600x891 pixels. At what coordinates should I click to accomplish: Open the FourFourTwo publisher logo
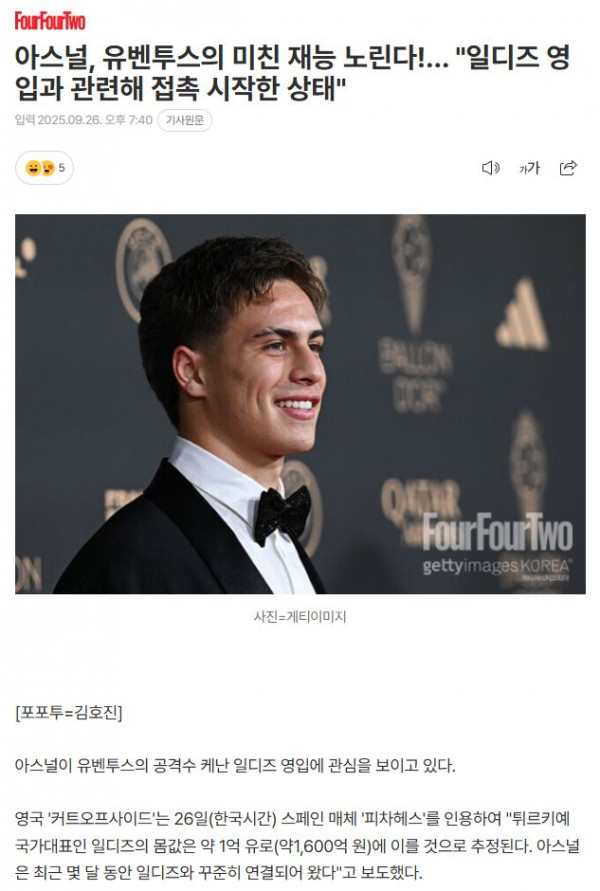coord(50,21)
